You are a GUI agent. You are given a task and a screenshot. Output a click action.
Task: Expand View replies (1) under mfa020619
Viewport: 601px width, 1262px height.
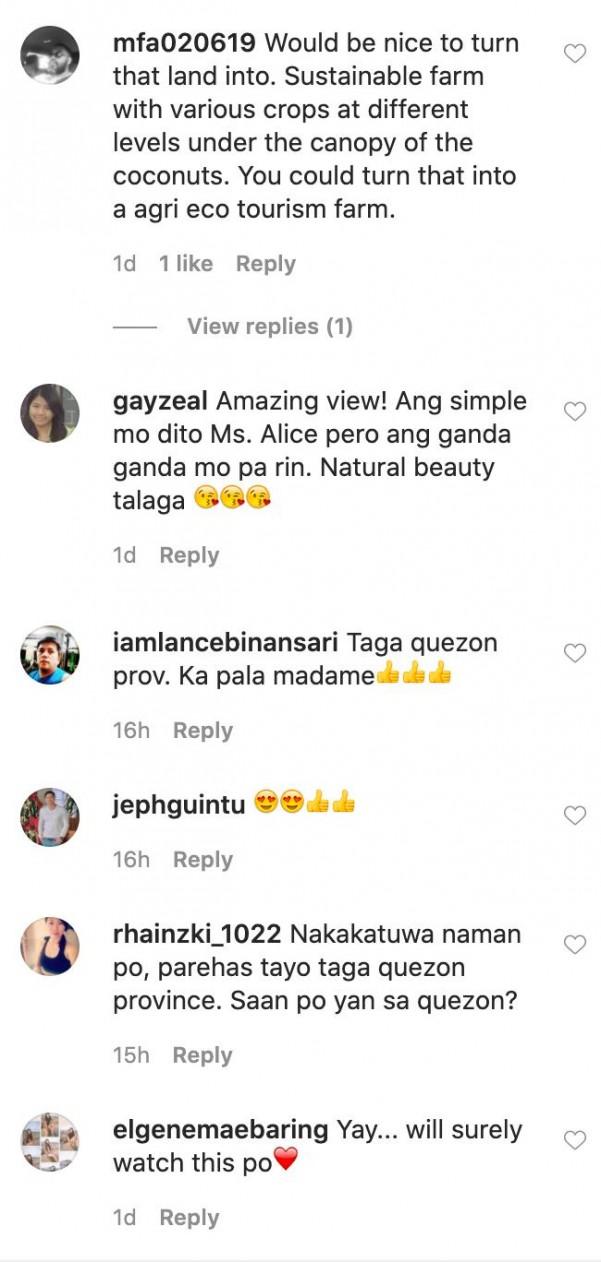tap(269, 326)
